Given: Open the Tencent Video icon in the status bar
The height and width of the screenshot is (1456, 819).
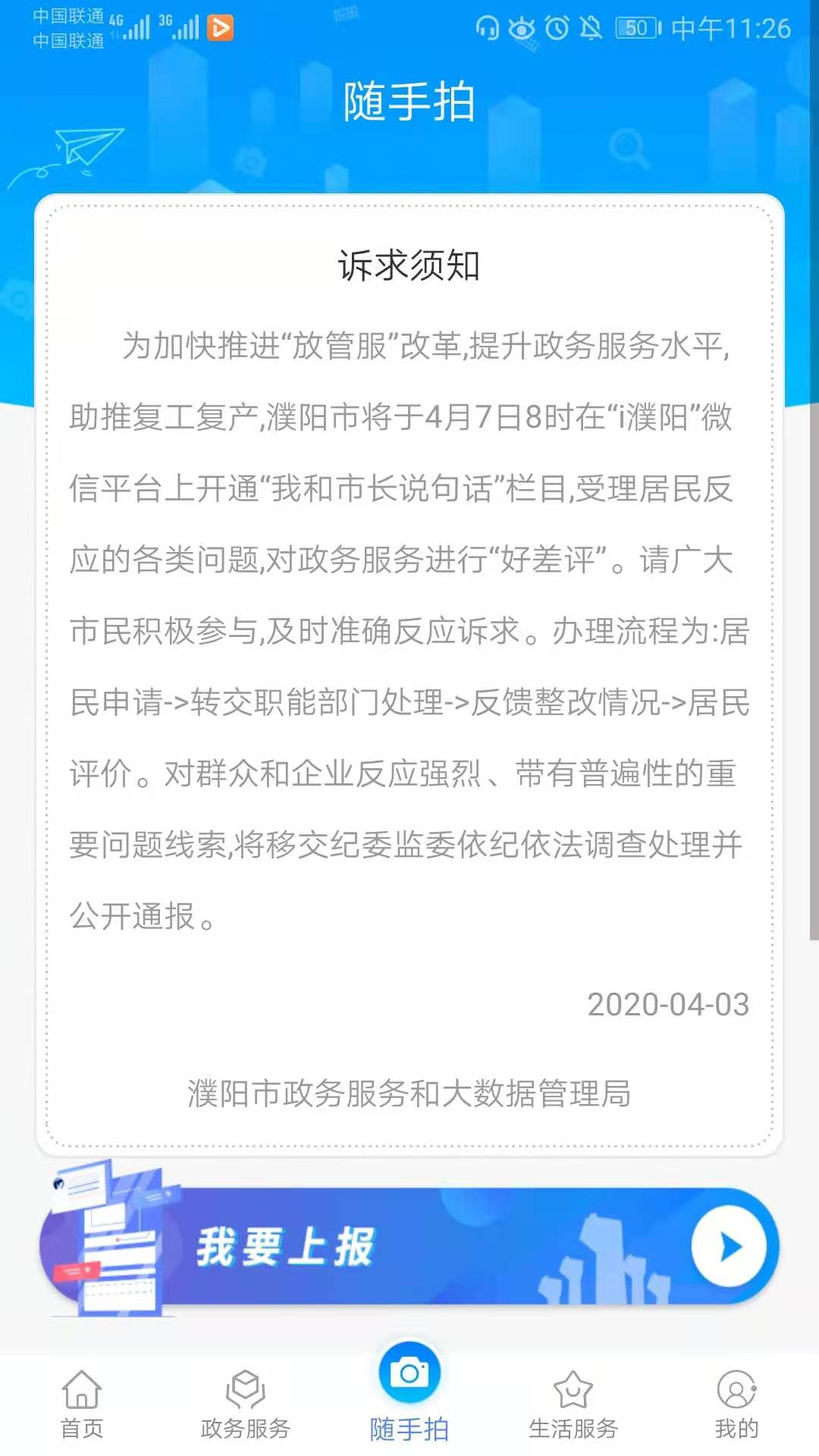Looking at the screenshot, I should tap(220, 27).
